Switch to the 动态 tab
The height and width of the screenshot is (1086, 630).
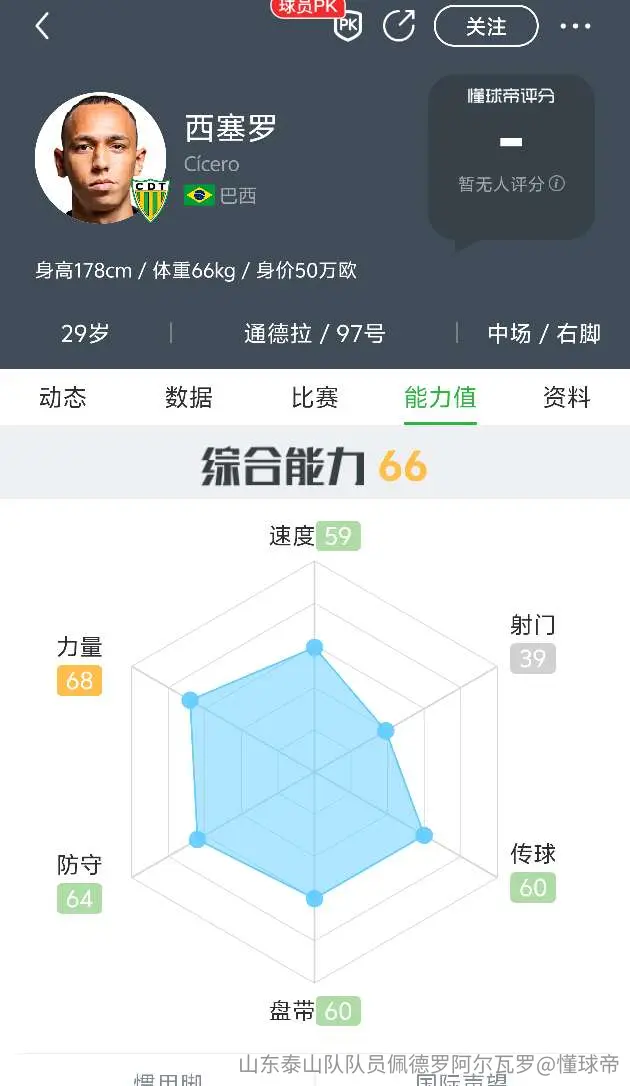pos(62,398)
